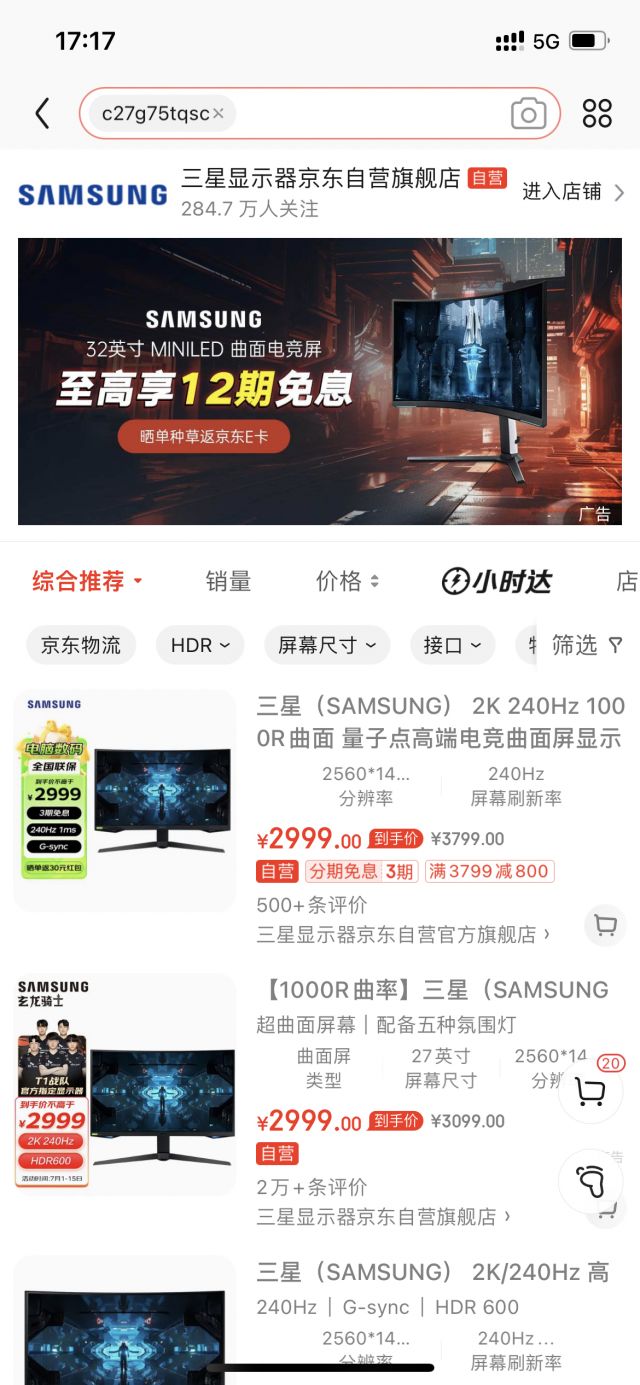Open camera image search
640x1385 pixels.
coord(529,114)
